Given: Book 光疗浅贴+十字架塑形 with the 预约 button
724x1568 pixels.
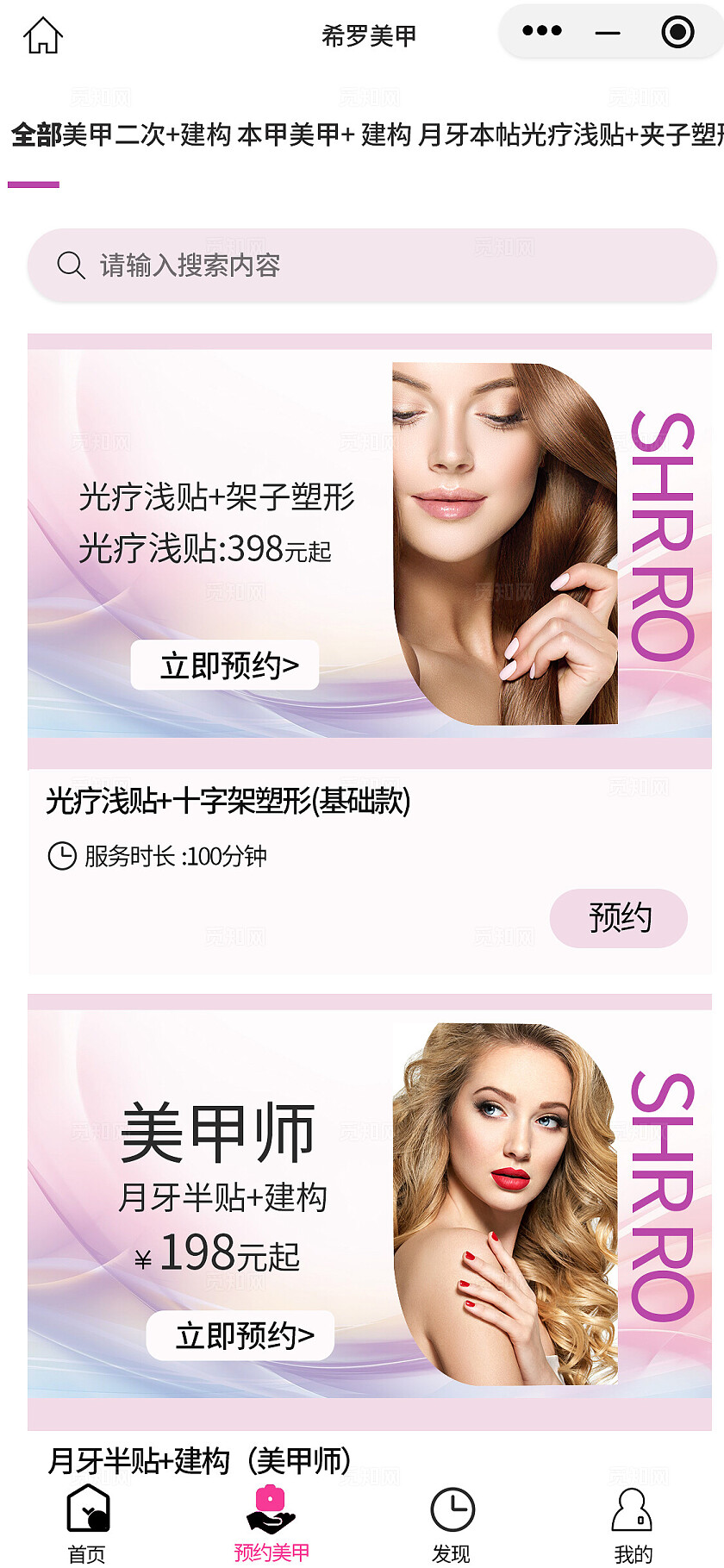Looking at the screenshot, I should pyautogui.click(x=619, y=918).
